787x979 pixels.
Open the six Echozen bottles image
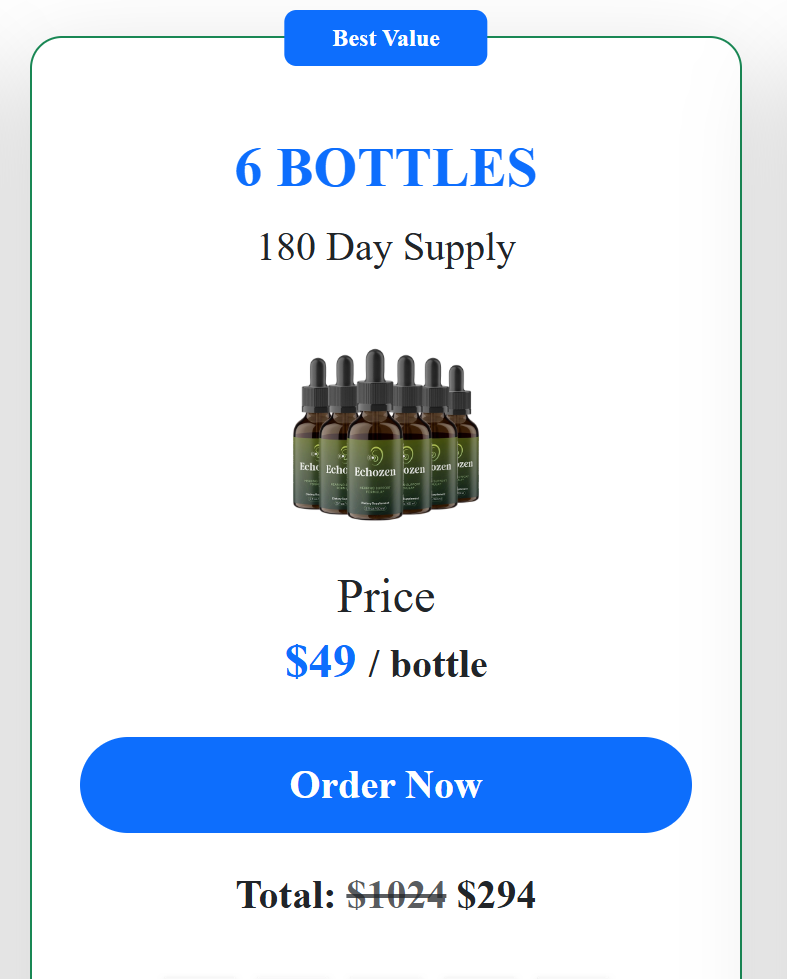[385, 435]
